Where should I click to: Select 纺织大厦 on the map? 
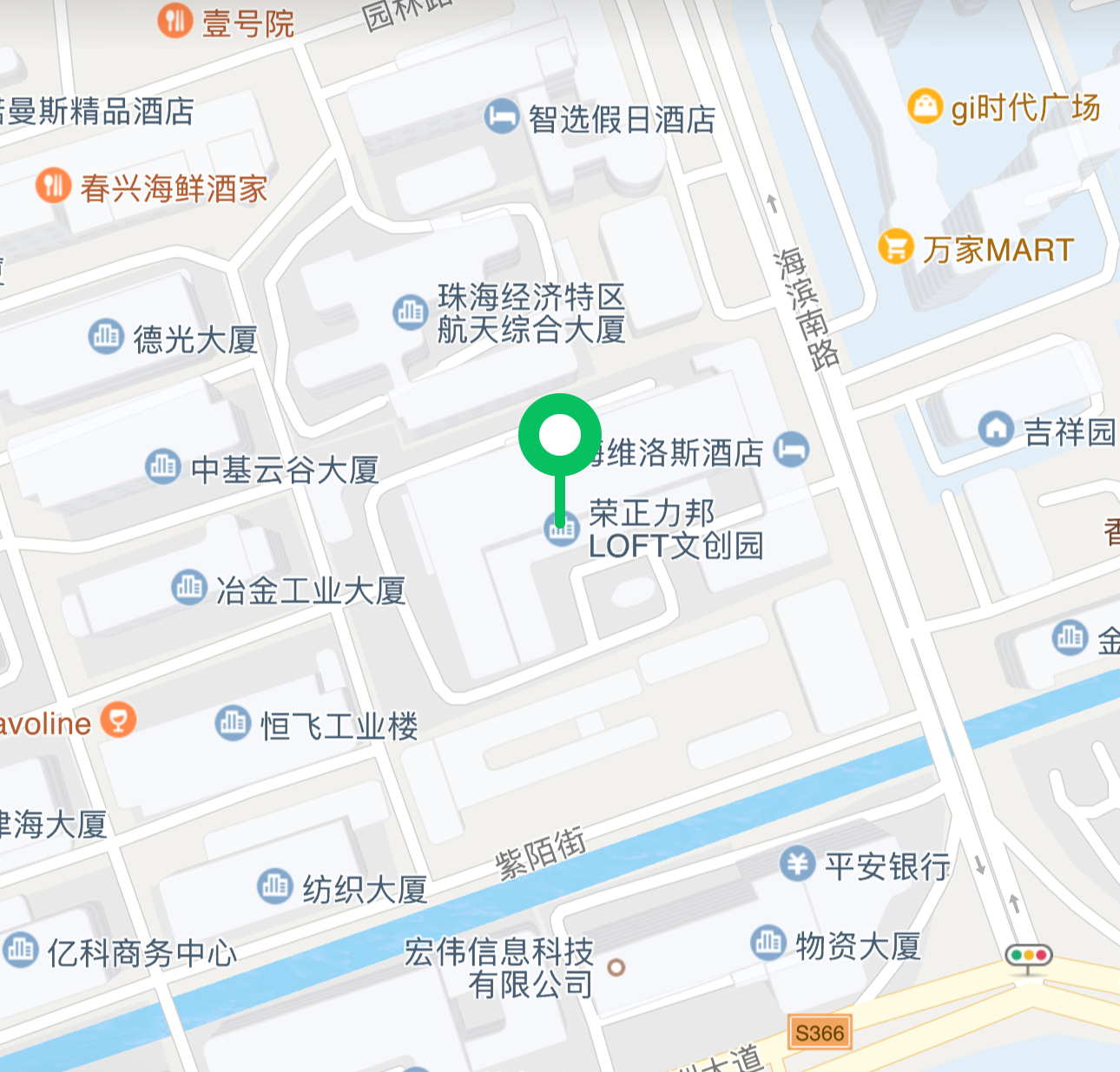(274, 886)
